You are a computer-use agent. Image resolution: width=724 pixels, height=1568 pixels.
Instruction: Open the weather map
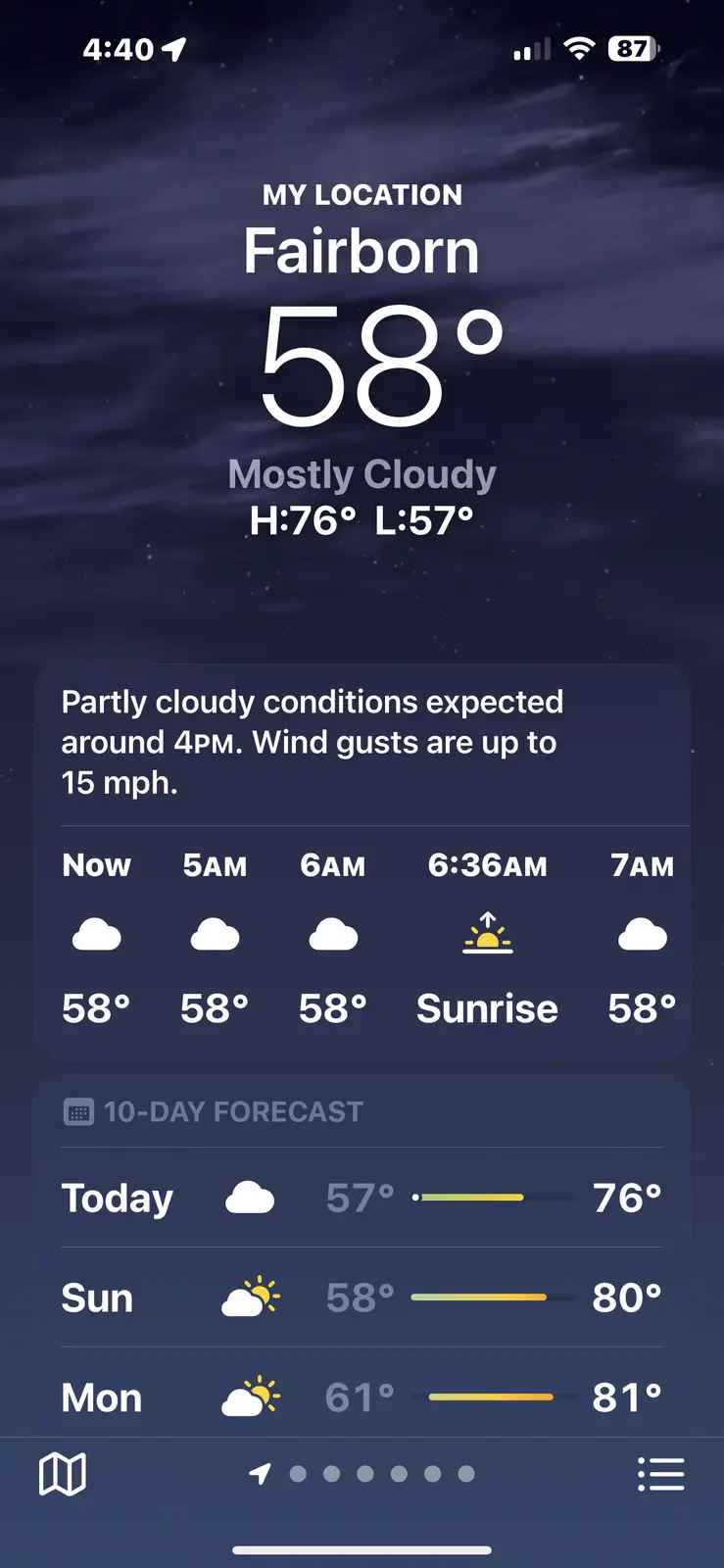point(62,1474)
